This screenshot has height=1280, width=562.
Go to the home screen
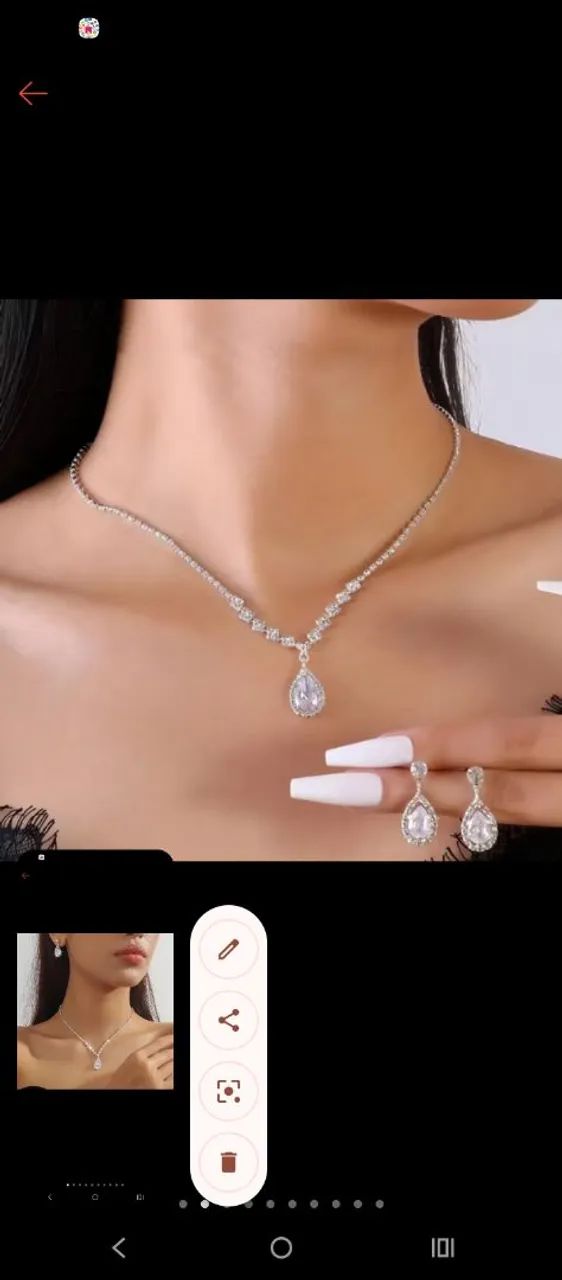tap(281, 1247)
